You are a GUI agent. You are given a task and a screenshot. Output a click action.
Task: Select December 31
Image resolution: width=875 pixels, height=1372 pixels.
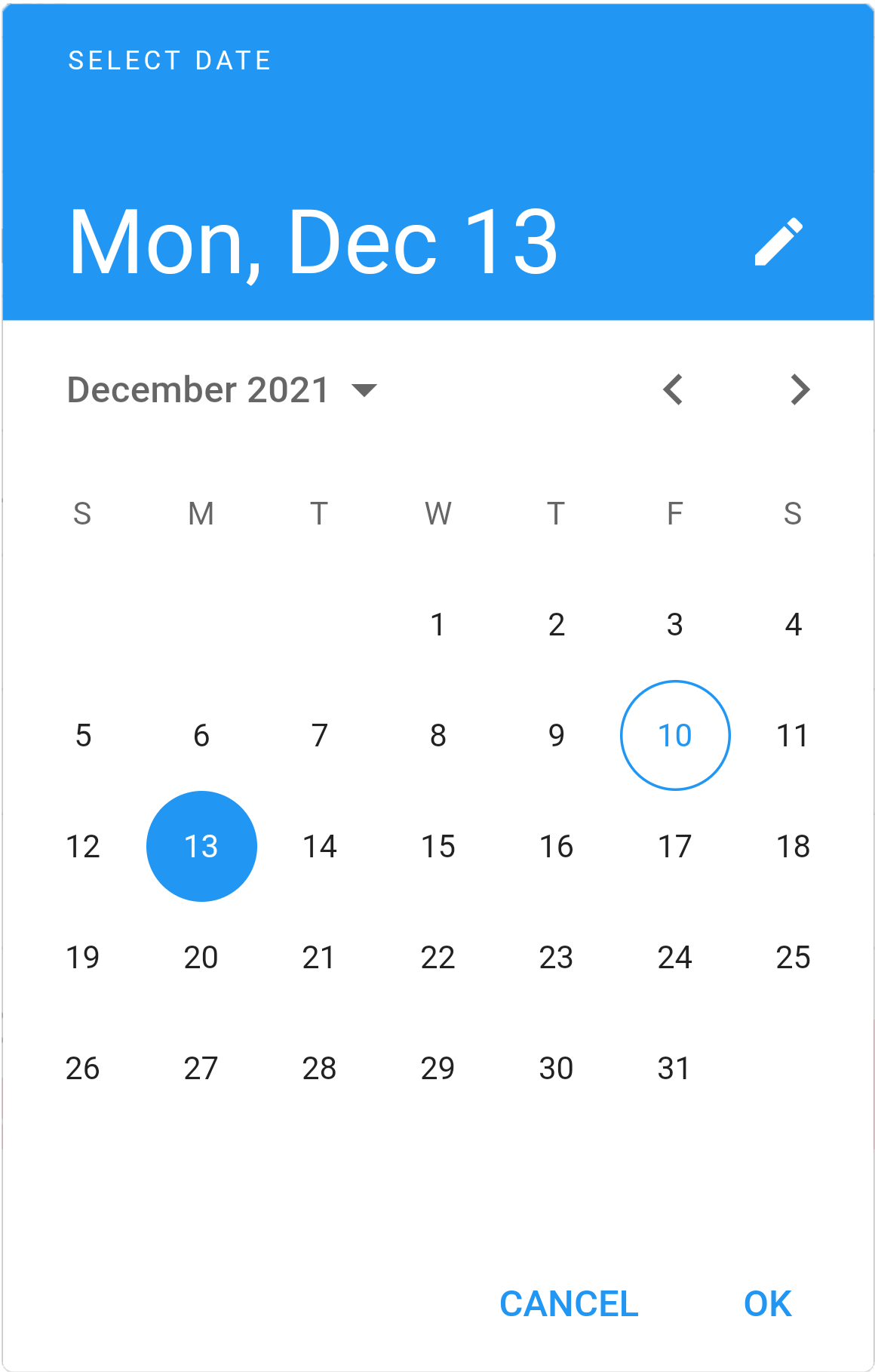click(674, 1068)
